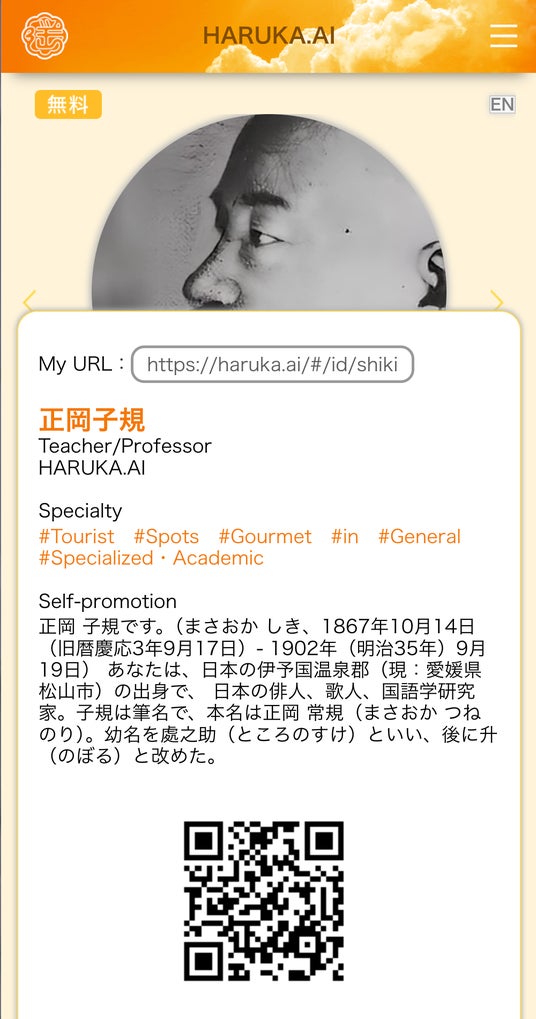Select the #Tourist tag

coord(77,537)
